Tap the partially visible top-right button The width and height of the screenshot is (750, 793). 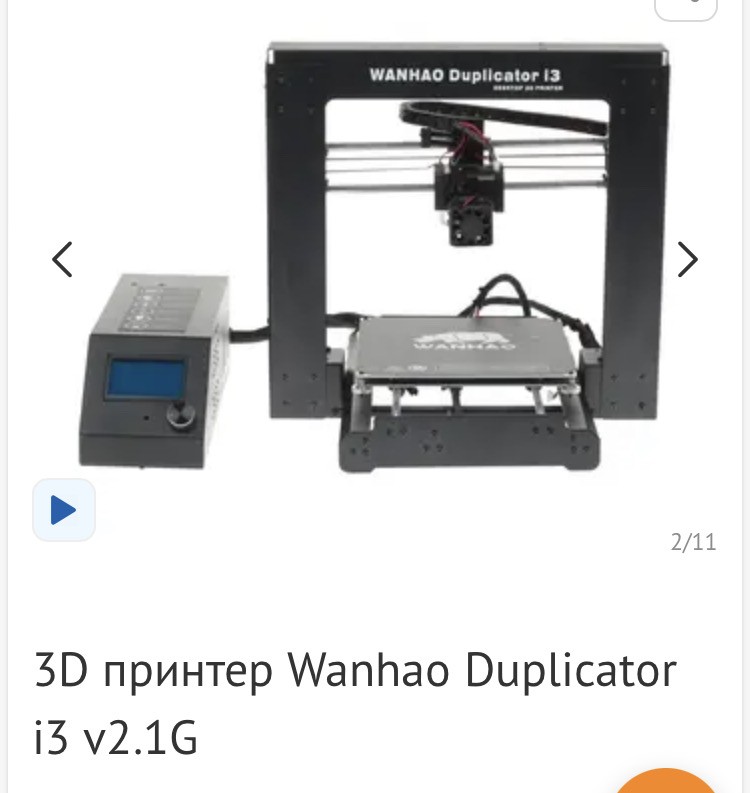(x=686, y=8)
